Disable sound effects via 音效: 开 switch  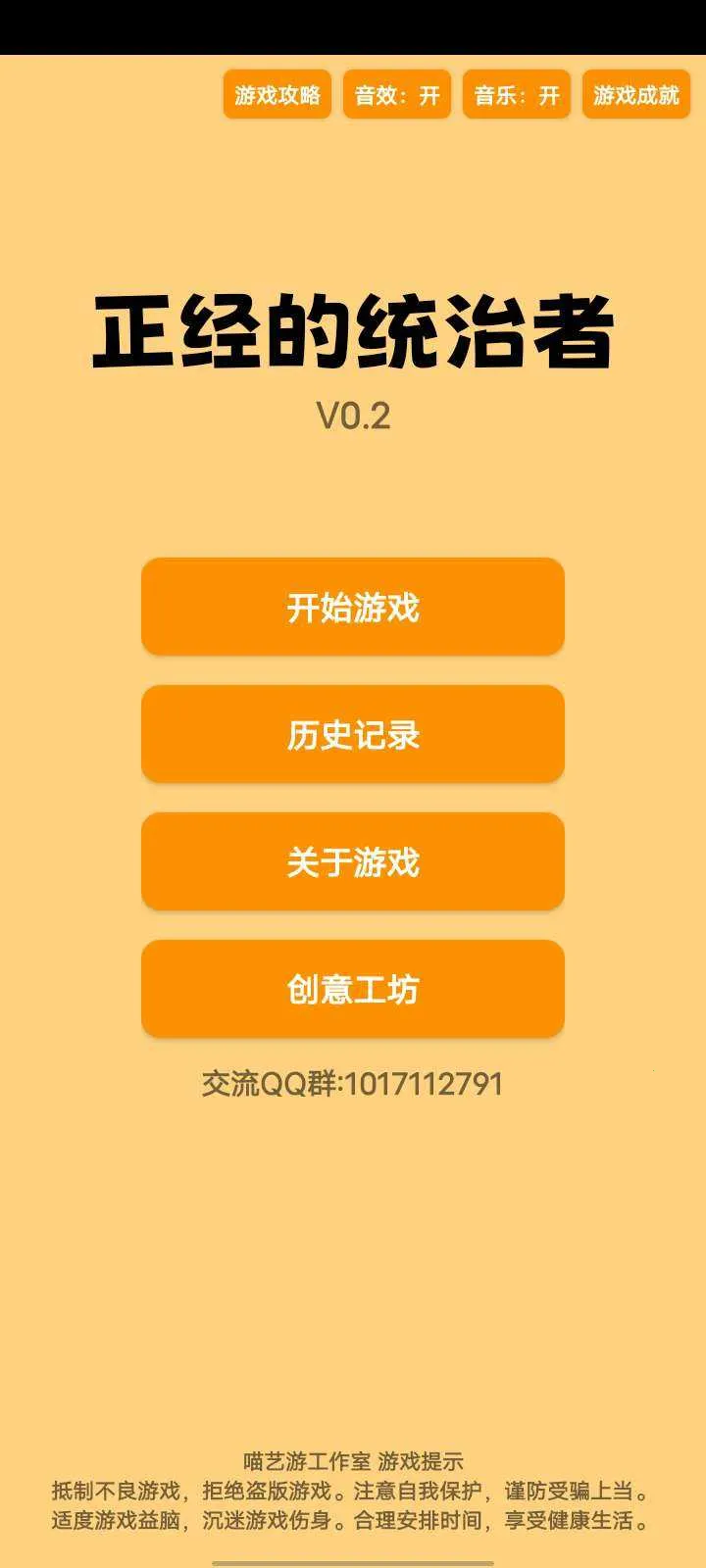click(396, 95)
